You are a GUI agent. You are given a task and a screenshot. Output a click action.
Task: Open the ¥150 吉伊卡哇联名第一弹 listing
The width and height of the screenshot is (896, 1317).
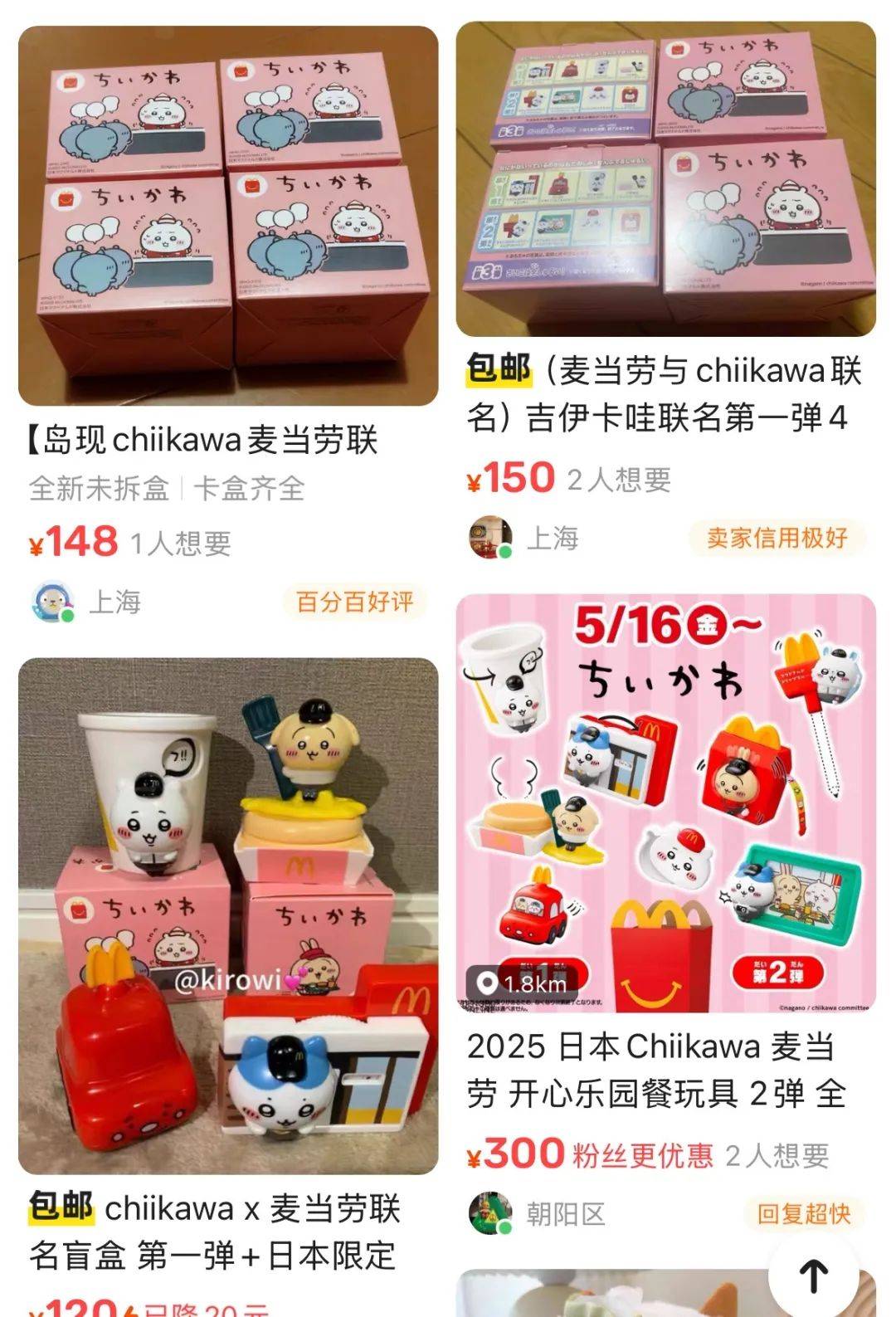click(665, 178)
